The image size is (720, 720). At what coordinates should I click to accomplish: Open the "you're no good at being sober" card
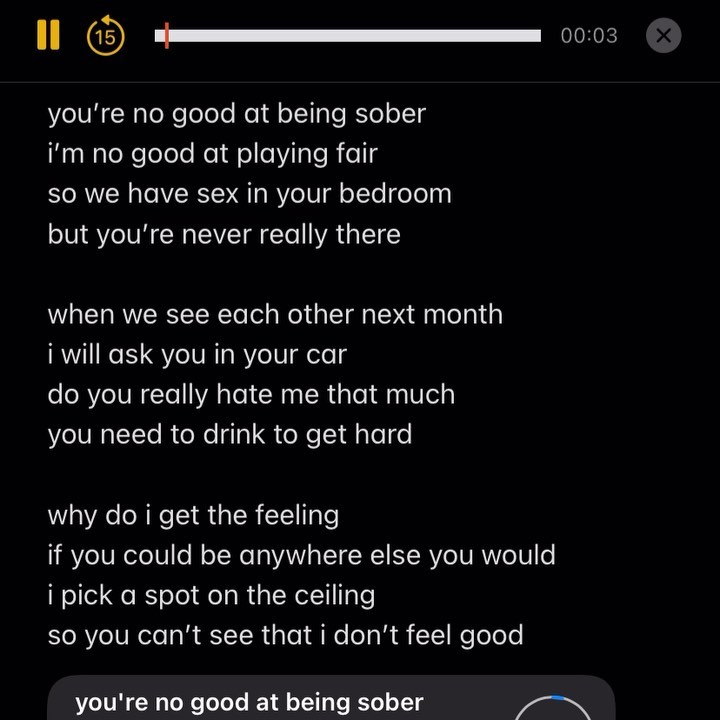click(x=250, y=702)
